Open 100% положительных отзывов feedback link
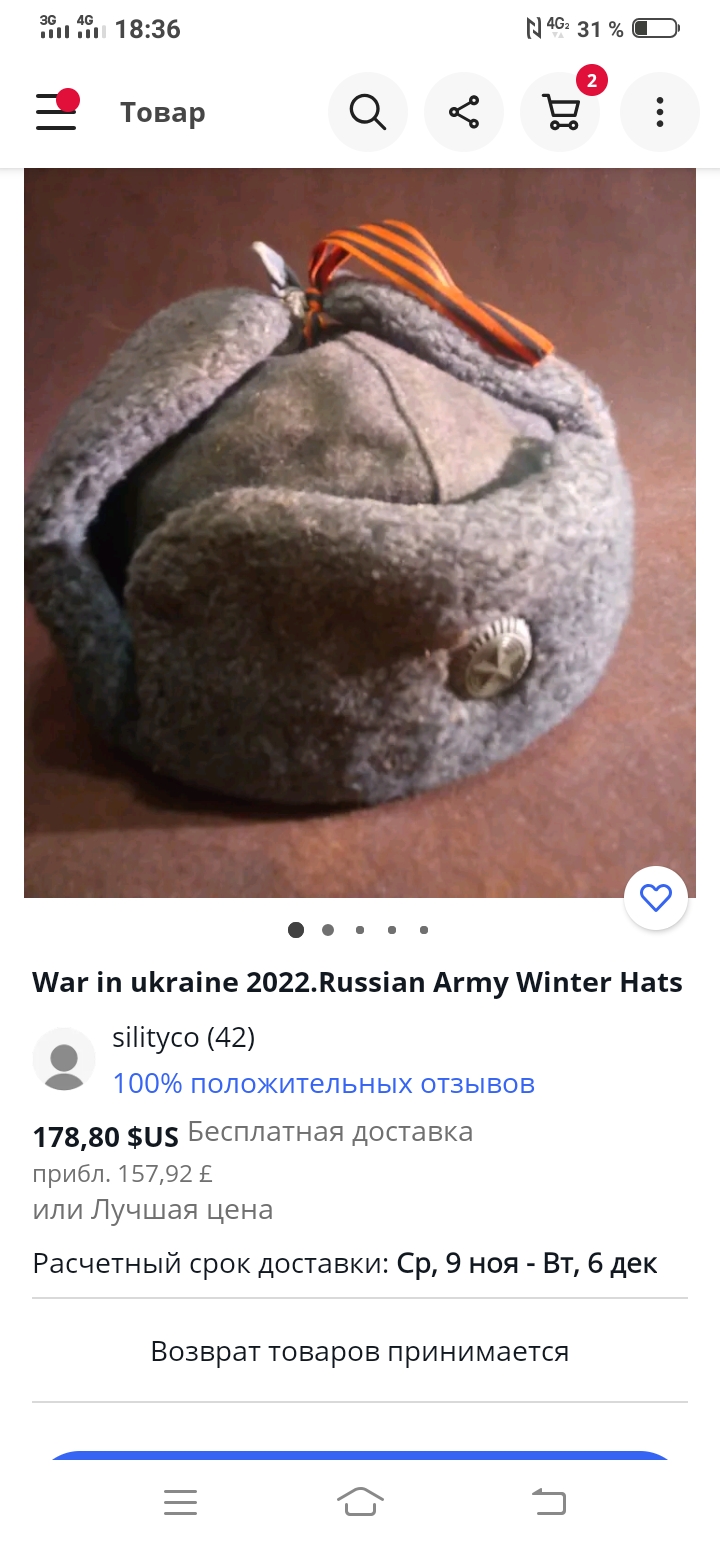Viewport: 720px width, 1544px height. [323, 1083]
